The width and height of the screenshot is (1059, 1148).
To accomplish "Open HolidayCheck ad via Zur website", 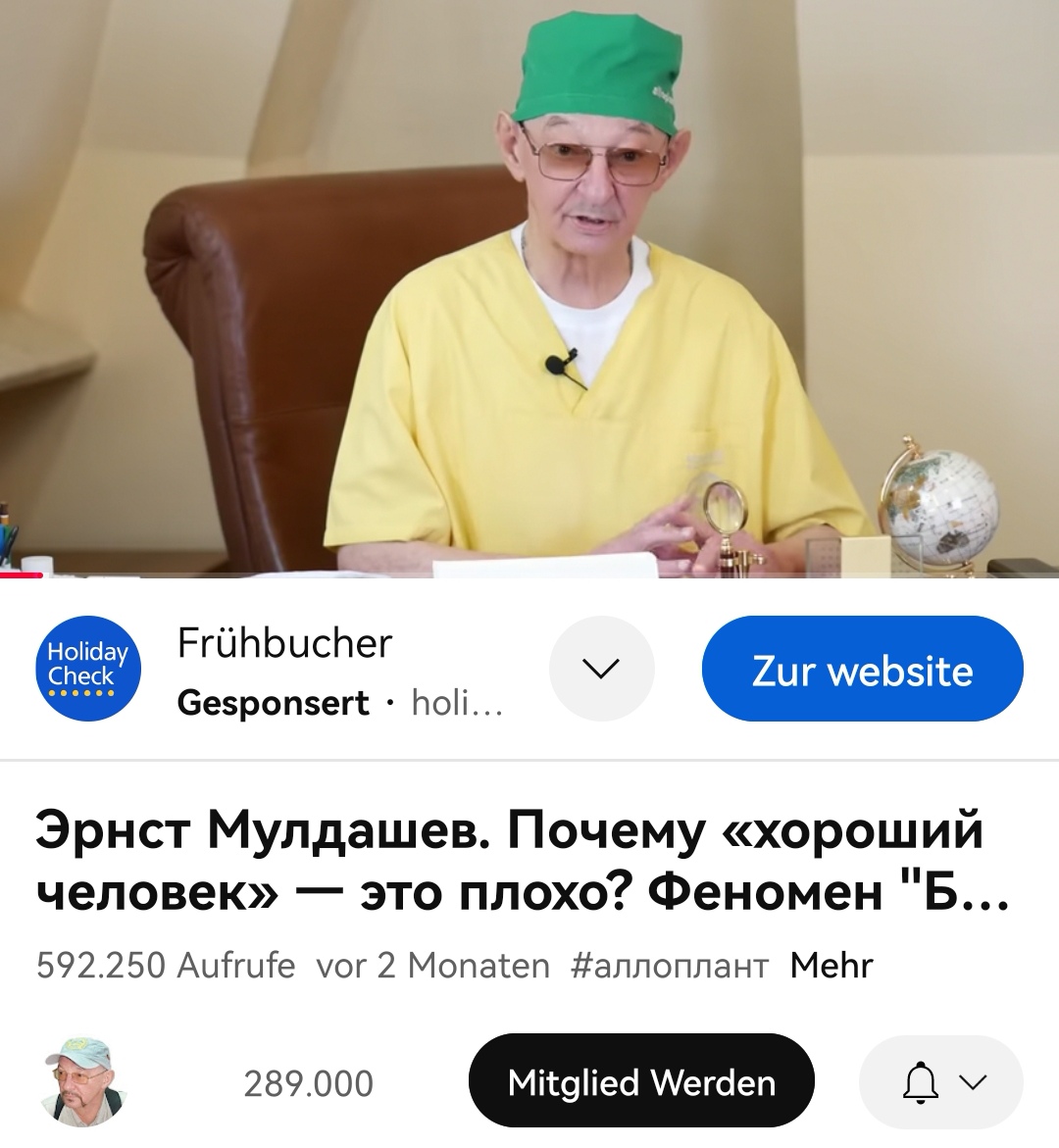I will pos(862,671).
